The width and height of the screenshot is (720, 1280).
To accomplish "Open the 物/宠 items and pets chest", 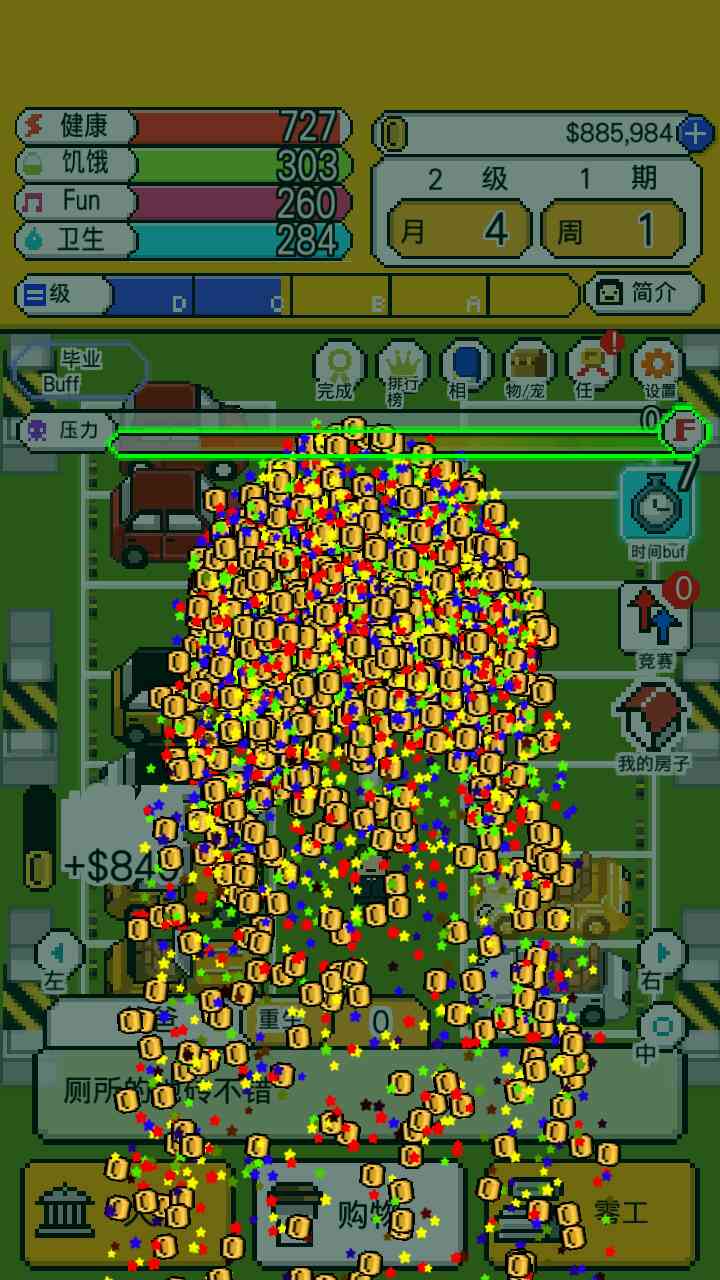I will click(x=530, y=368).
